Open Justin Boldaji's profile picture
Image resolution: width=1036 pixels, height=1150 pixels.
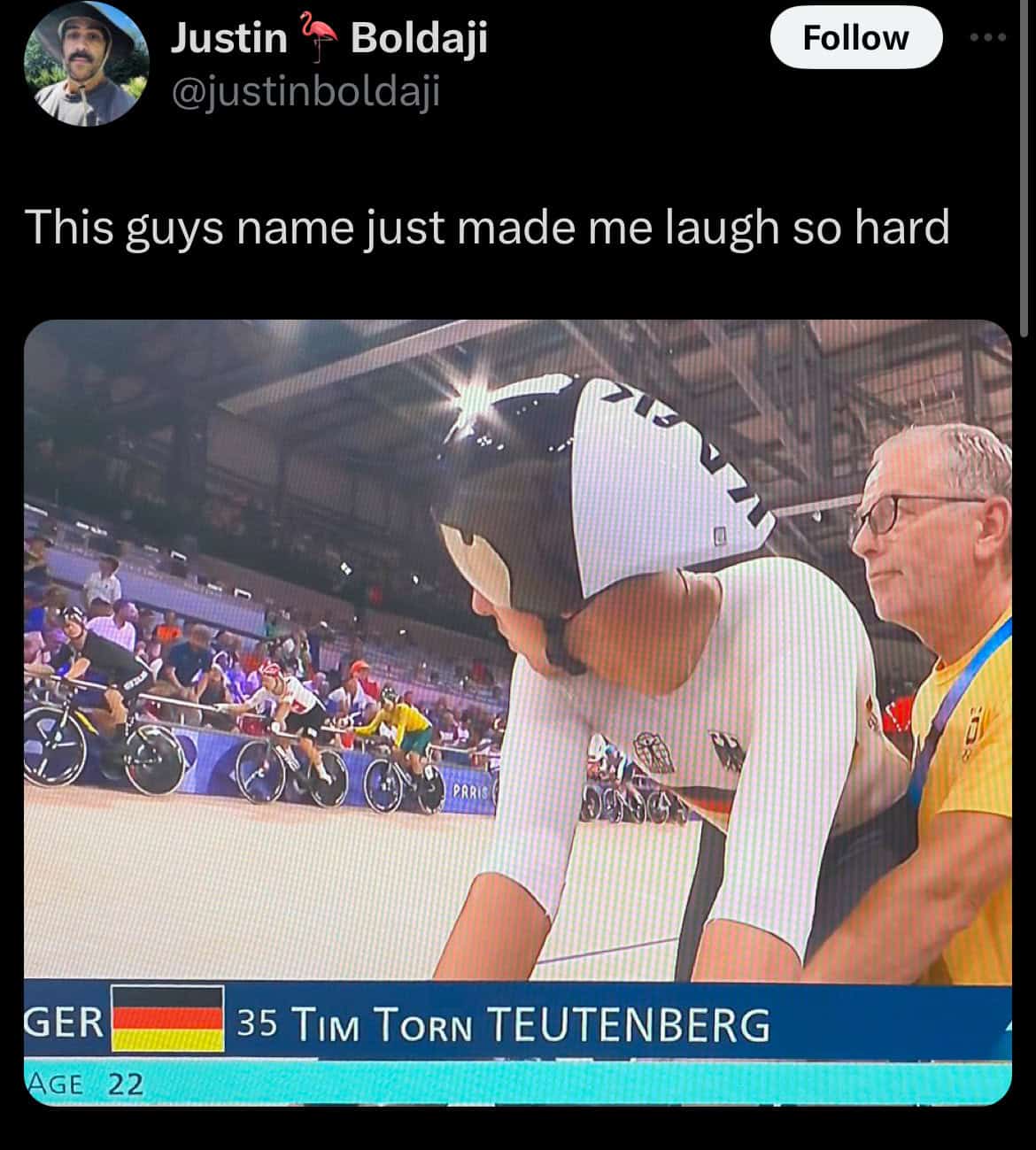85,64
